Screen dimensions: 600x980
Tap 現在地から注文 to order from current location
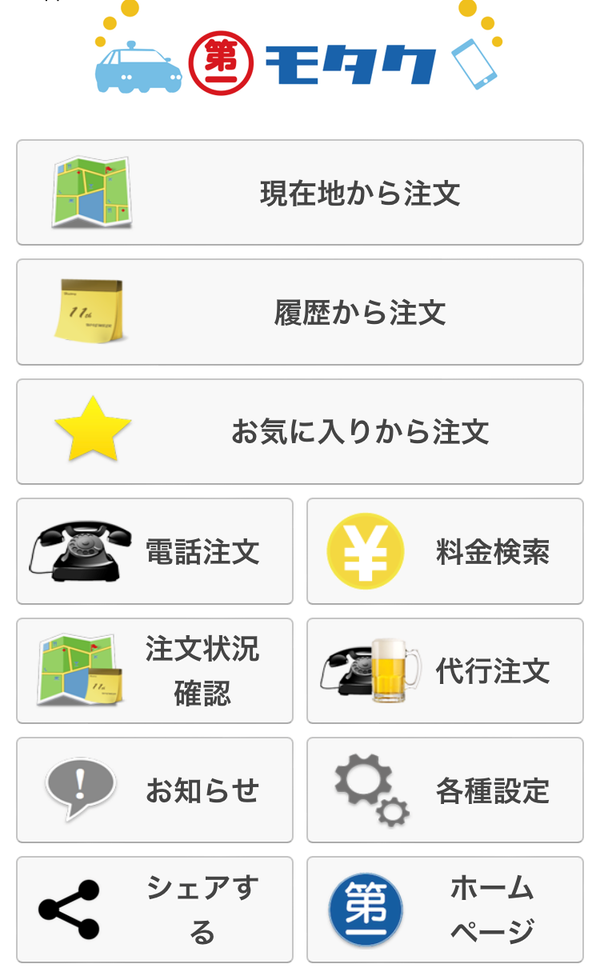coord(300,192)
